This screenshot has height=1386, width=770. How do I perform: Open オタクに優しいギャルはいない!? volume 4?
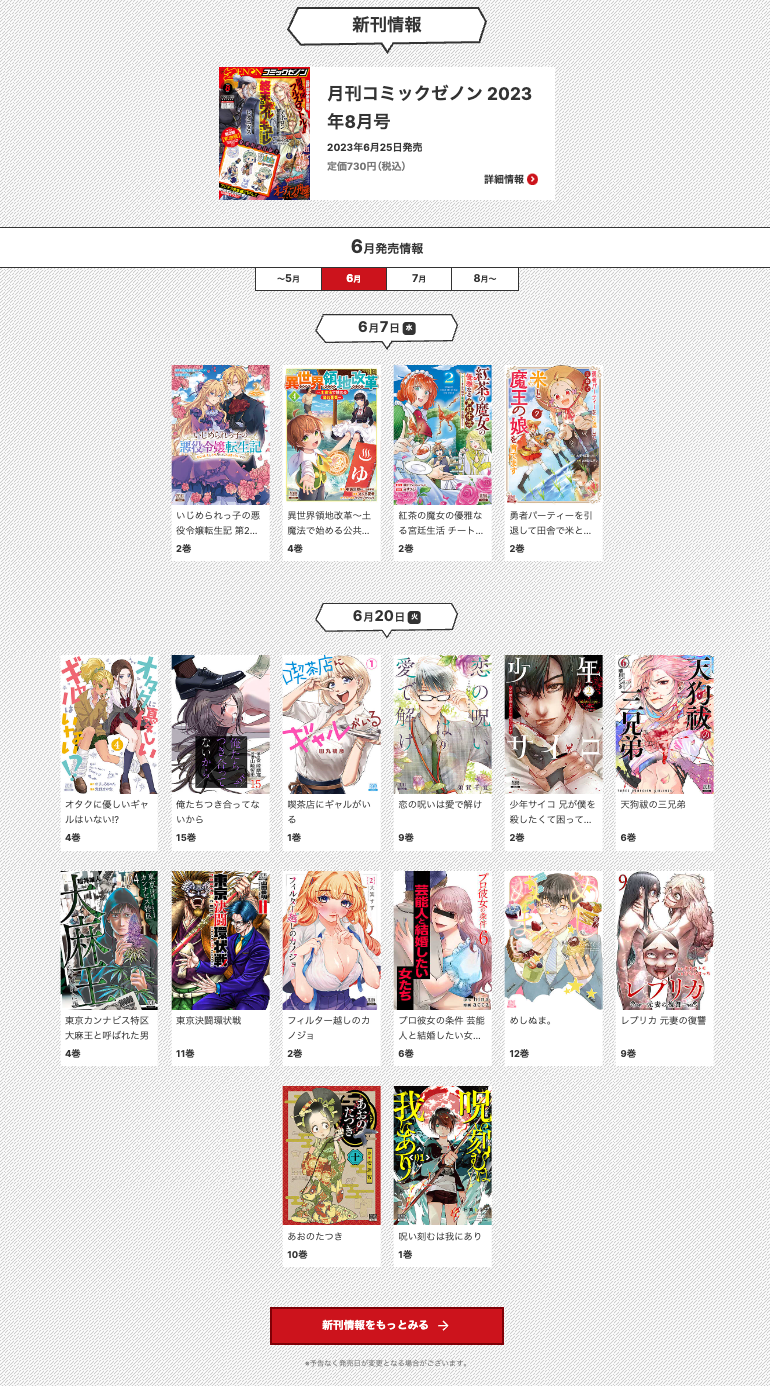click(109, 725)
